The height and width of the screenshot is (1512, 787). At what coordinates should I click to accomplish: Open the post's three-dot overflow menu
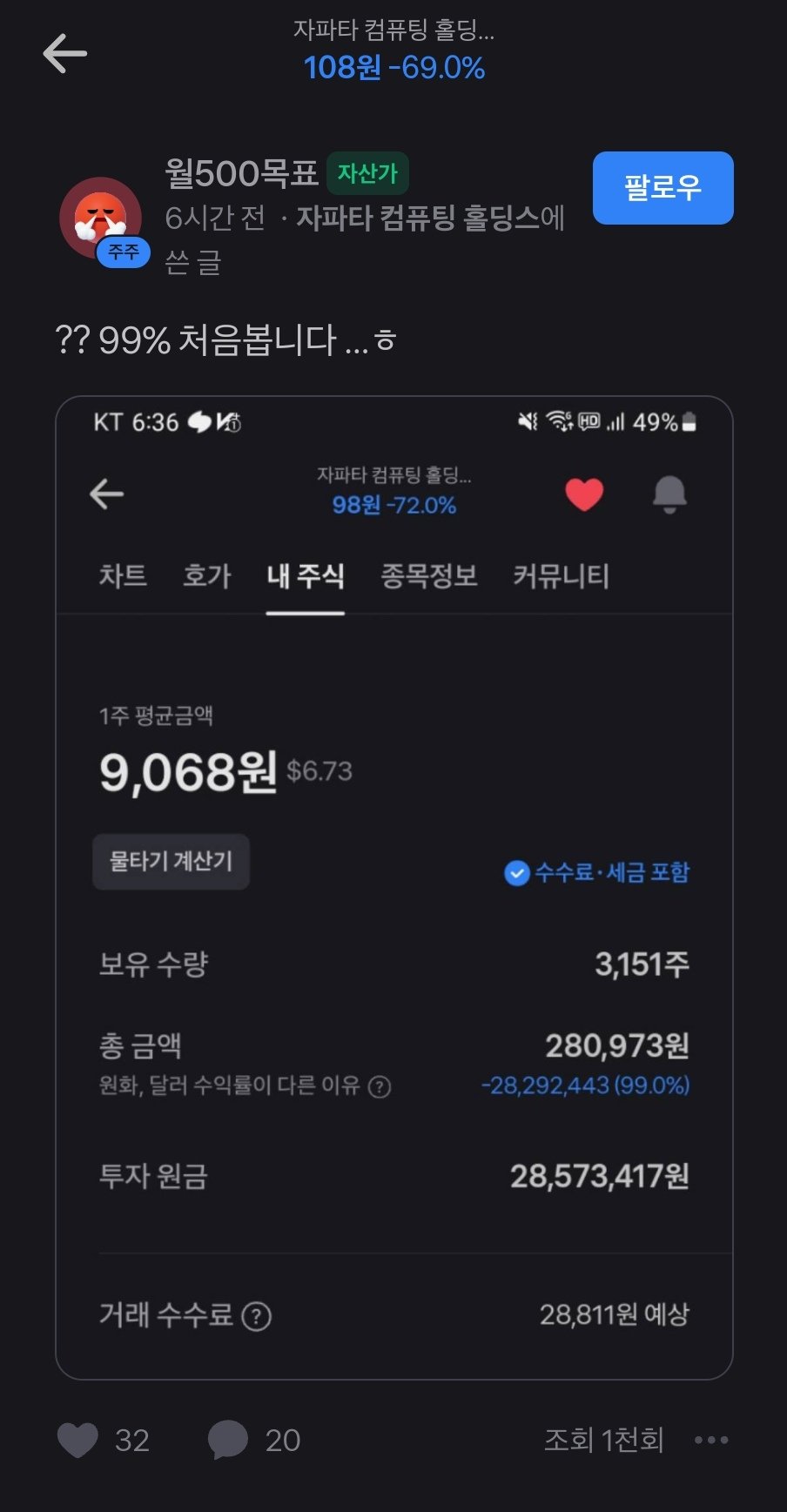point(711,1440)
